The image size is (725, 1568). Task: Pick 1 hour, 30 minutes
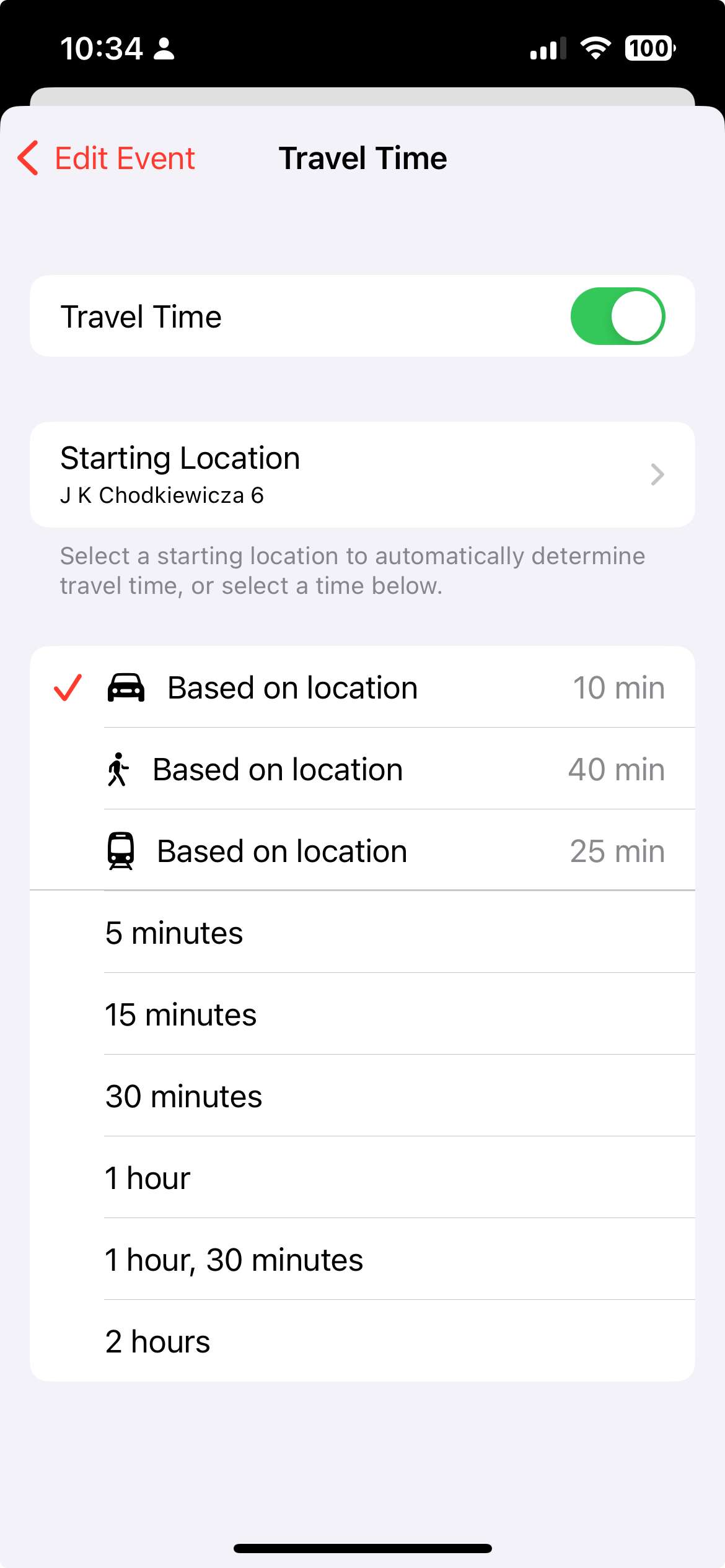[x=362, y=1260]
